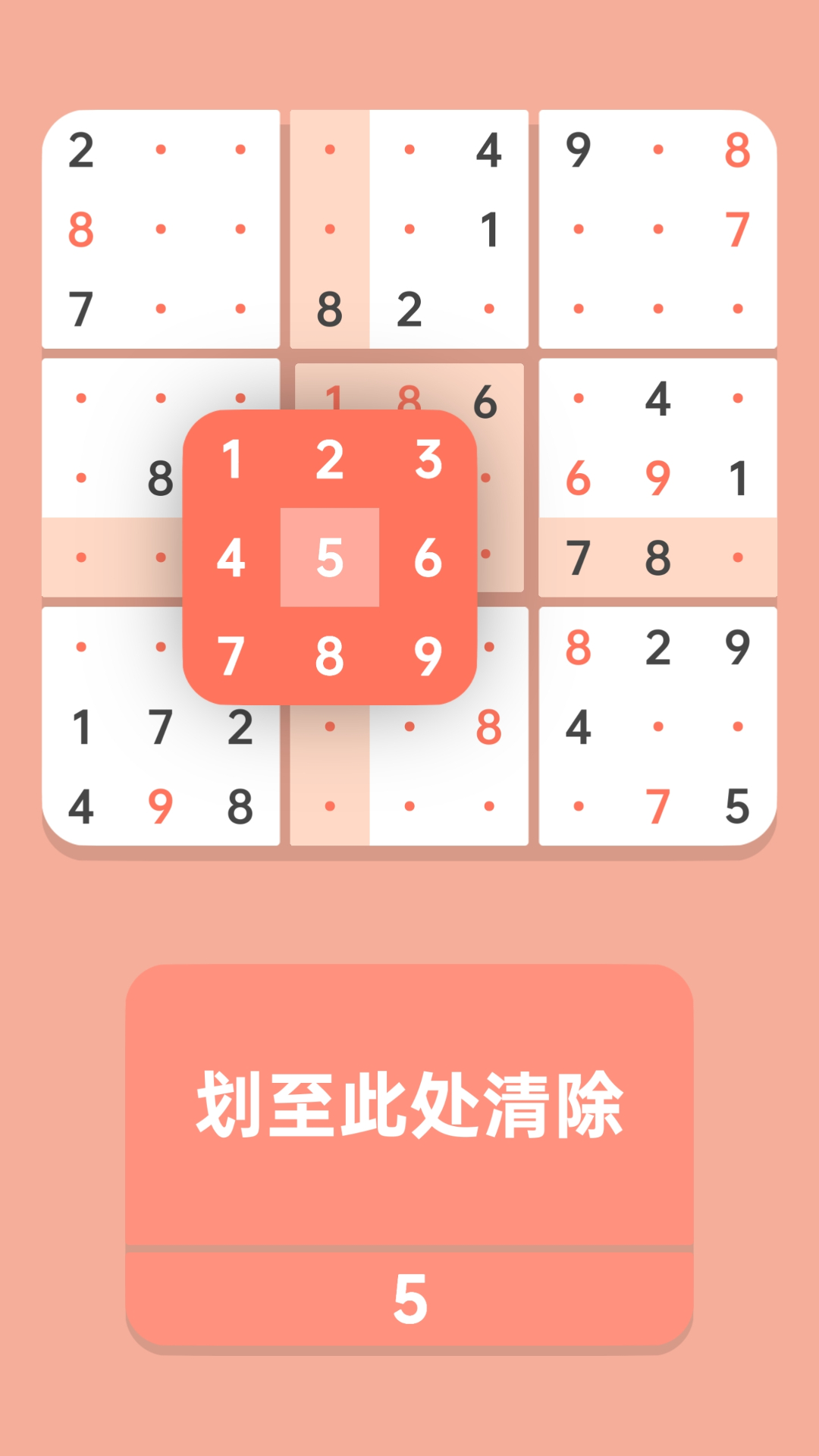Screen dimensions: 819x1456
Task: Tap the highlighted 5 in the picker
Action: point(330,557)
